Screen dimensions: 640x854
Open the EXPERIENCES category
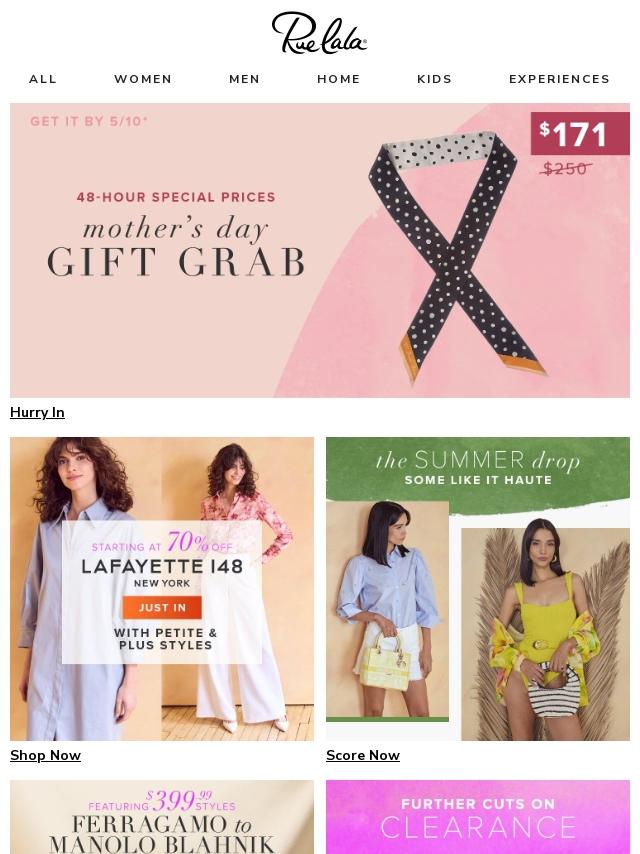[559, 79]
